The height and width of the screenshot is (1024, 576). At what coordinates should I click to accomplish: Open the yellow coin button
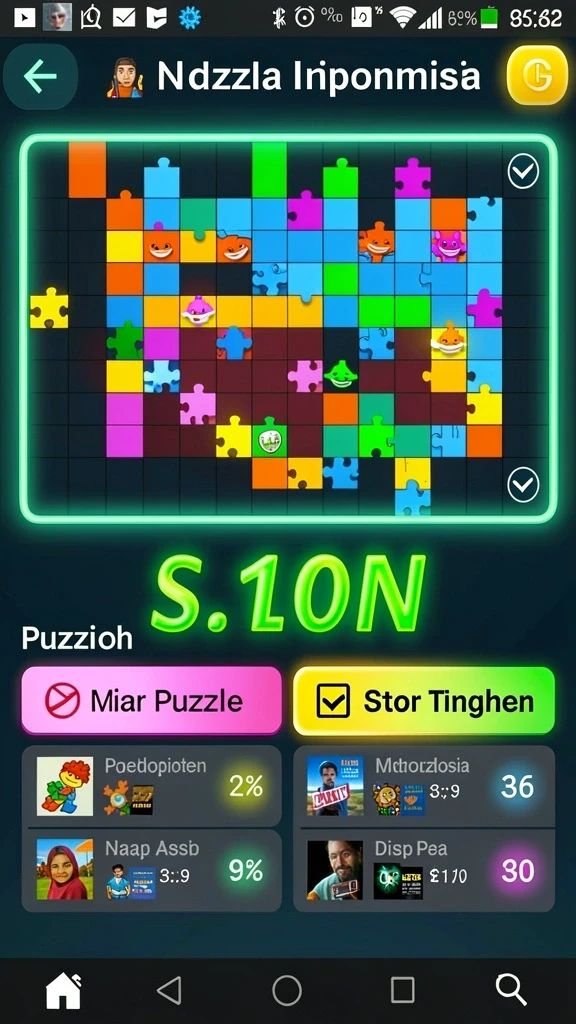click(x=537, y=76)
